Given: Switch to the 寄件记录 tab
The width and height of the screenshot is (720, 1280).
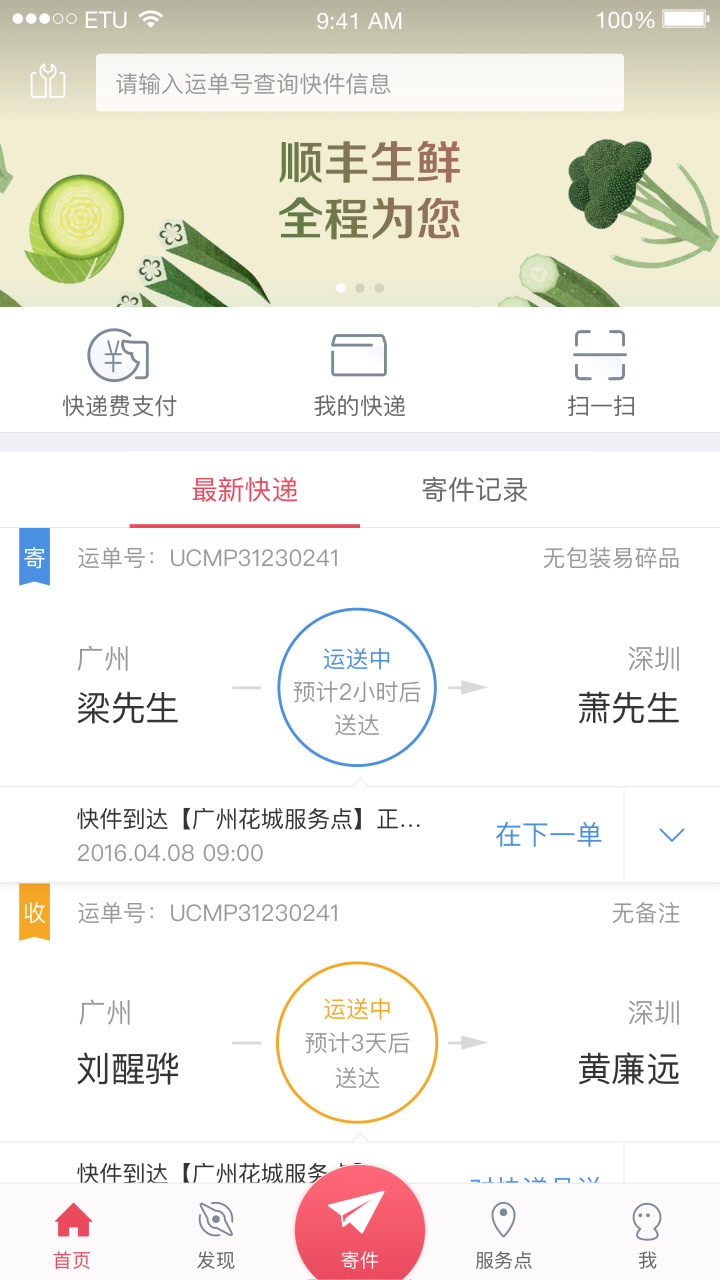Looking at the screenshot, I should (473, 490).
